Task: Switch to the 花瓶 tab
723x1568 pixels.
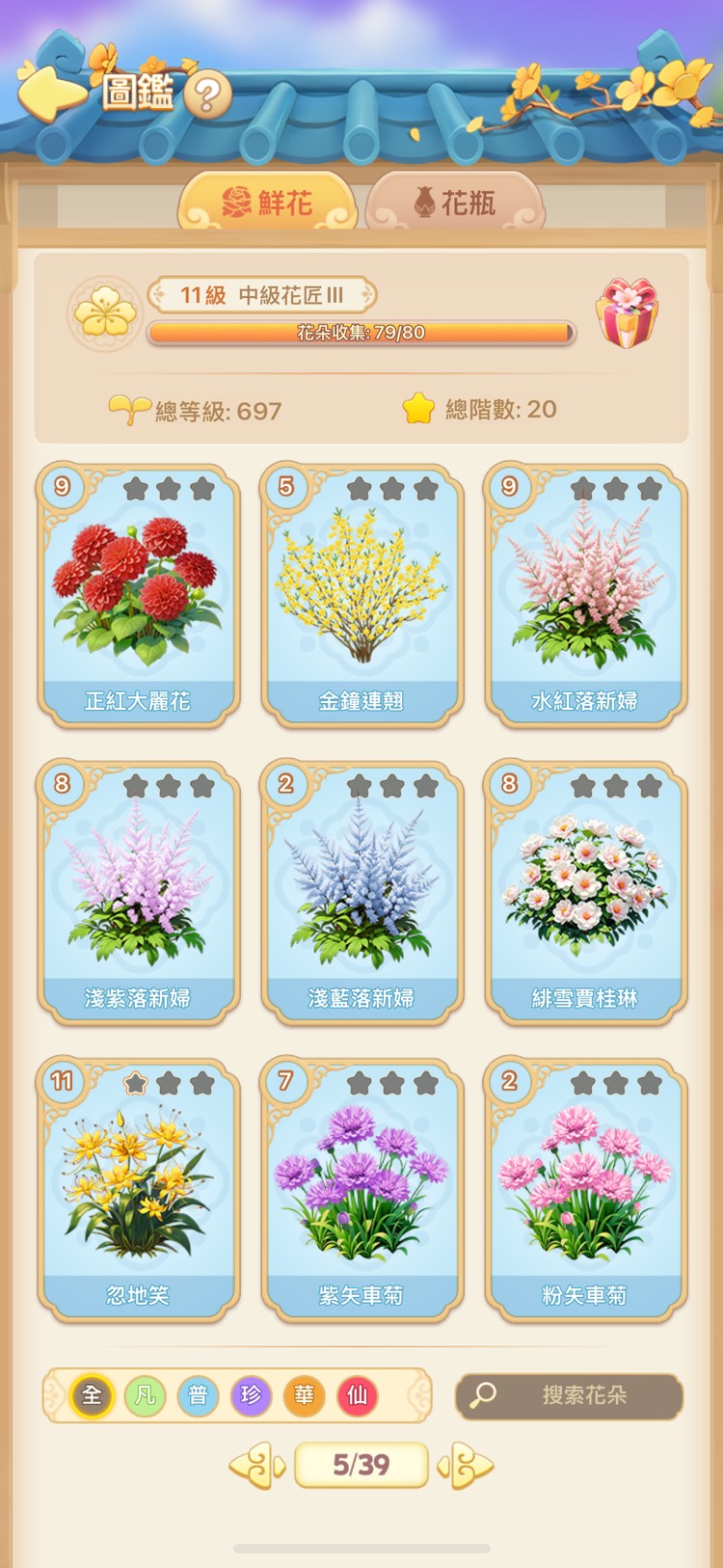Action: pos(455,203)
